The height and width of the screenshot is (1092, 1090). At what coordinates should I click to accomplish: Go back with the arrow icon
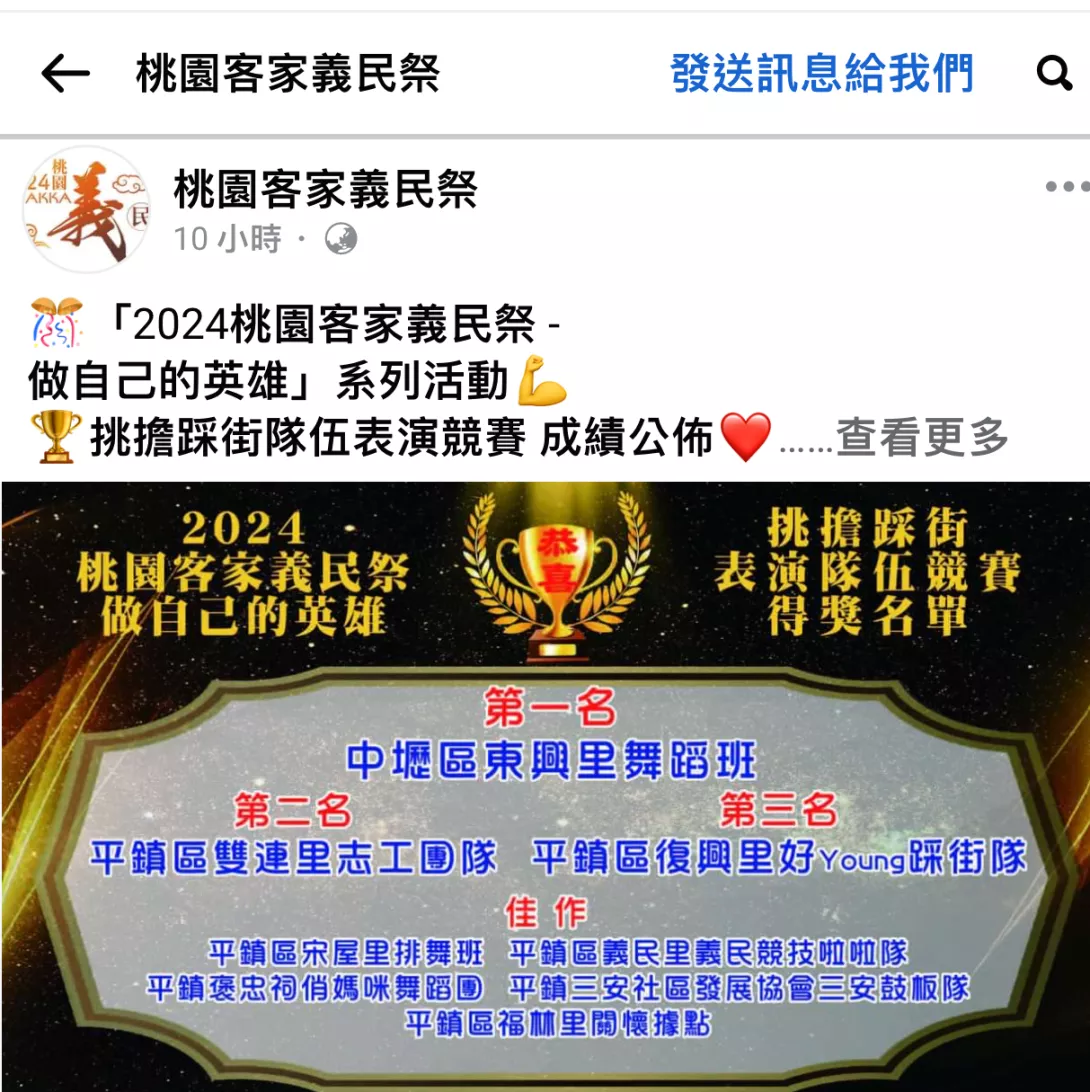point(66,74)
